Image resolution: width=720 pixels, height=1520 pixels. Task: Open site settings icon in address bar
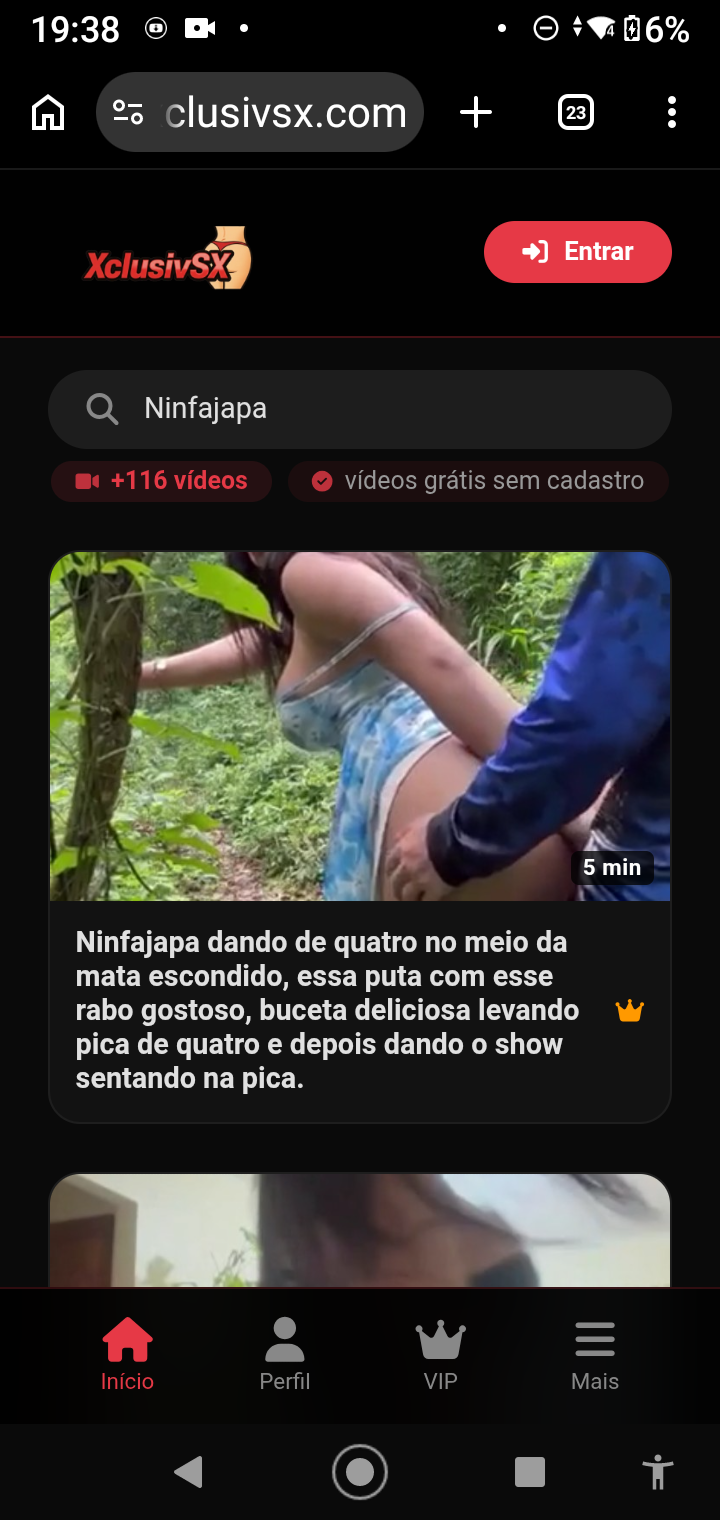point(128,113)
